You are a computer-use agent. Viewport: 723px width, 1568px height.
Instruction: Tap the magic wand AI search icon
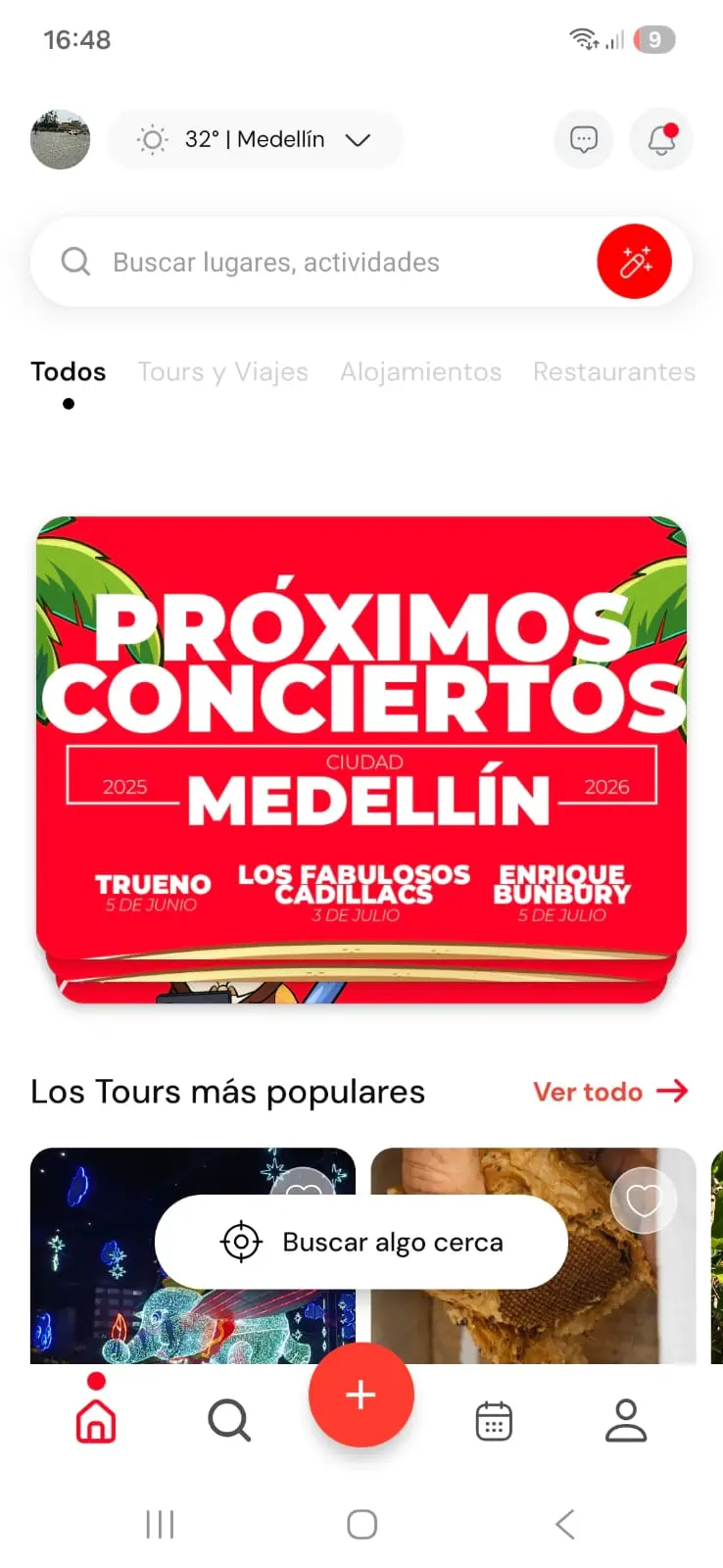click(635, 262)
